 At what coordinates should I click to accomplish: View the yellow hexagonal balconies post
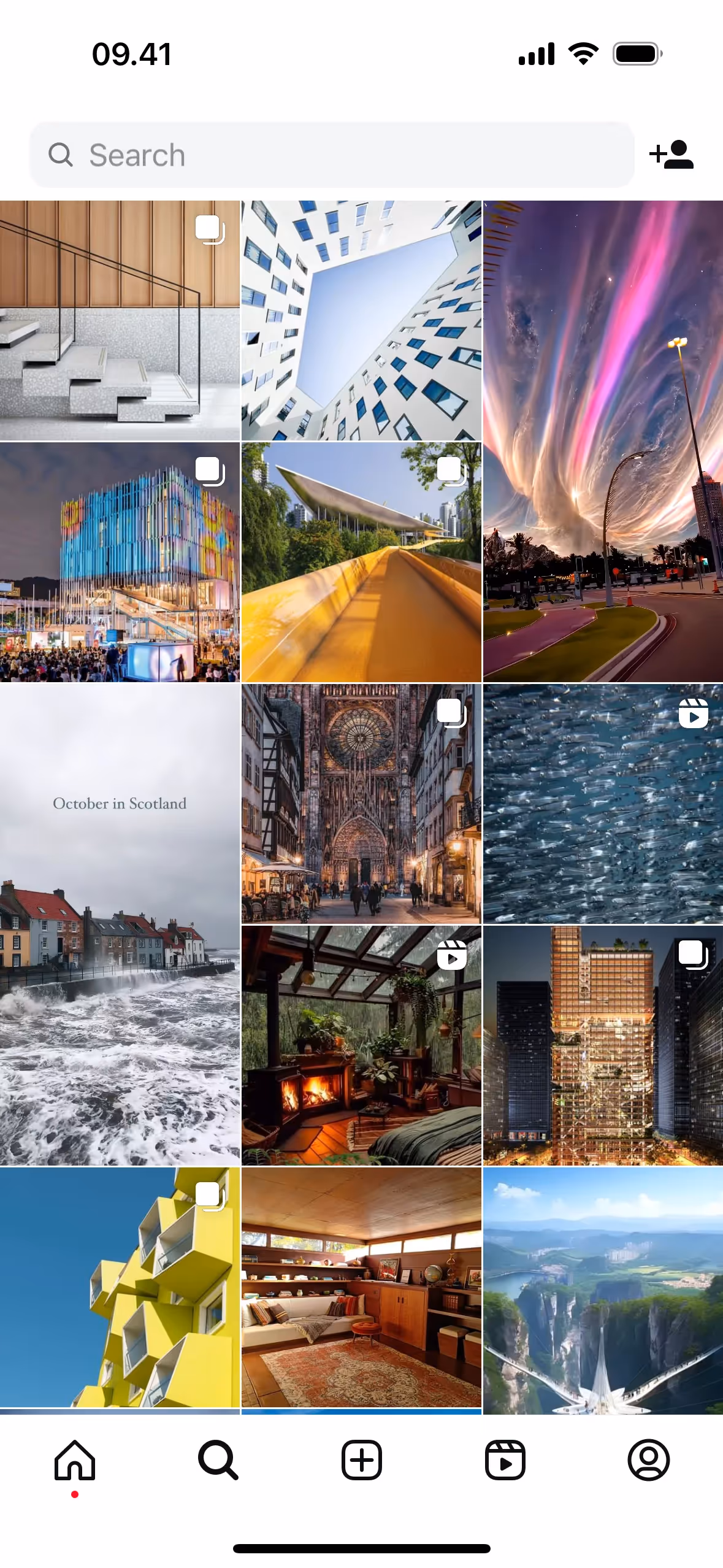120,1287
